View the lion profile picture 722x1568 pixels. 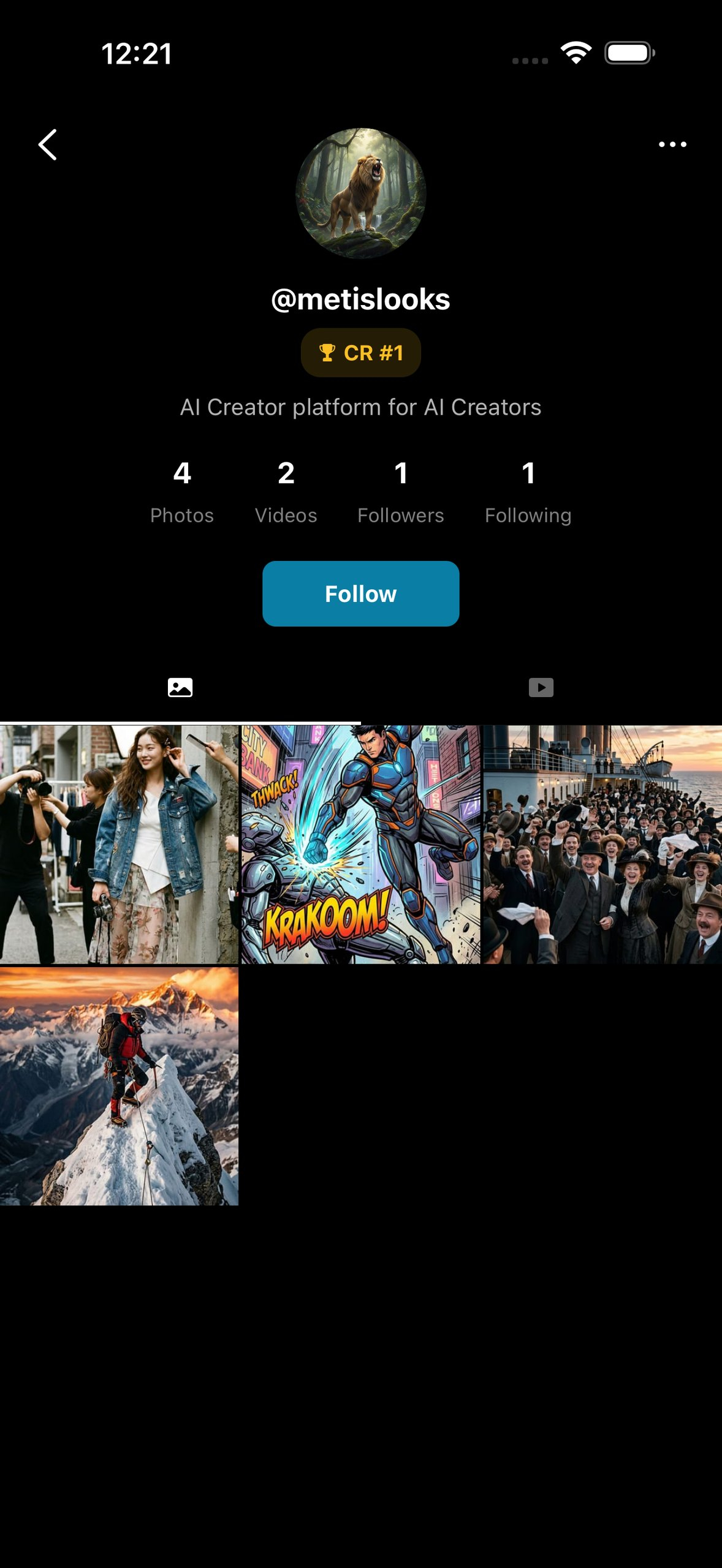pyautogui.click(x=360, y=192)
